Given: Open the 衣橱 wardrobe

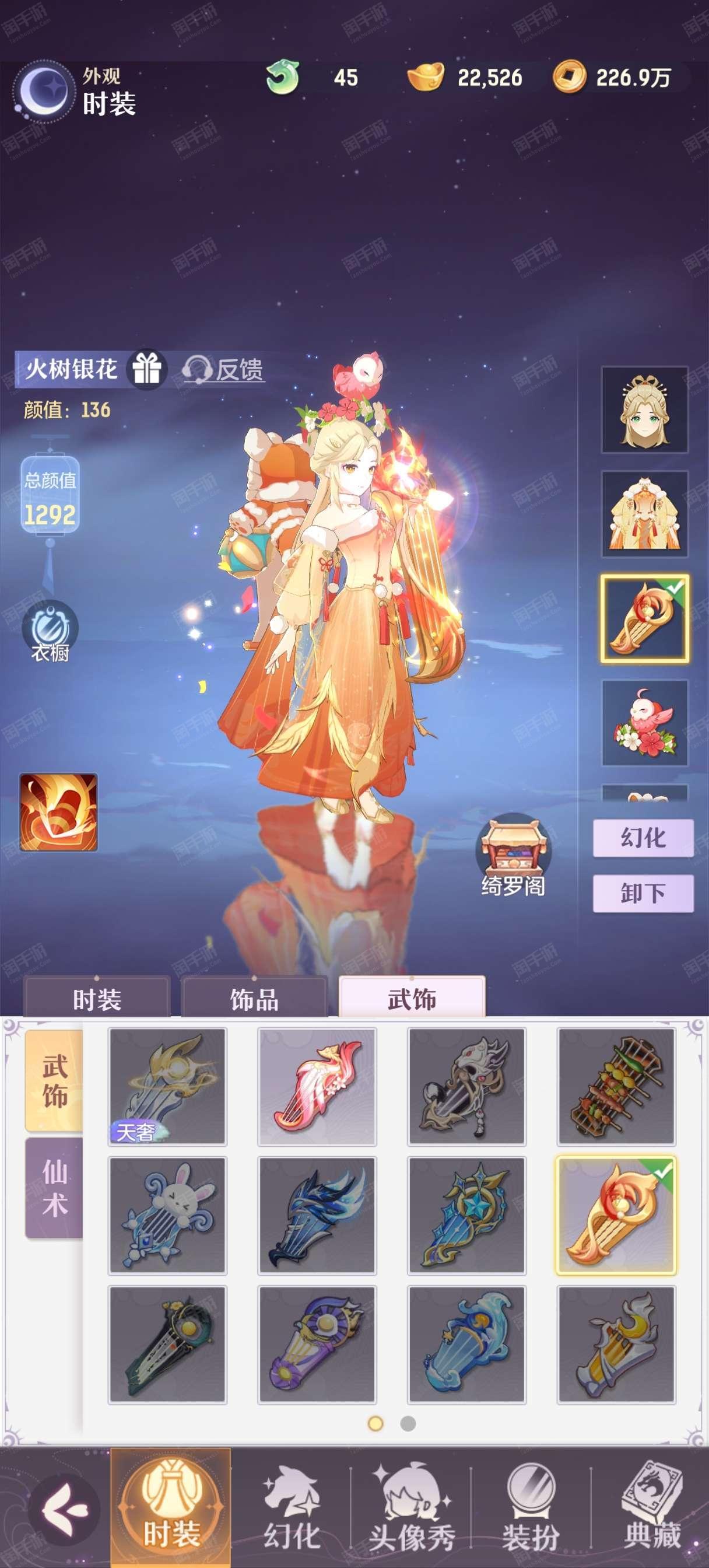Looking at the screenshot, I should point(50,632).
